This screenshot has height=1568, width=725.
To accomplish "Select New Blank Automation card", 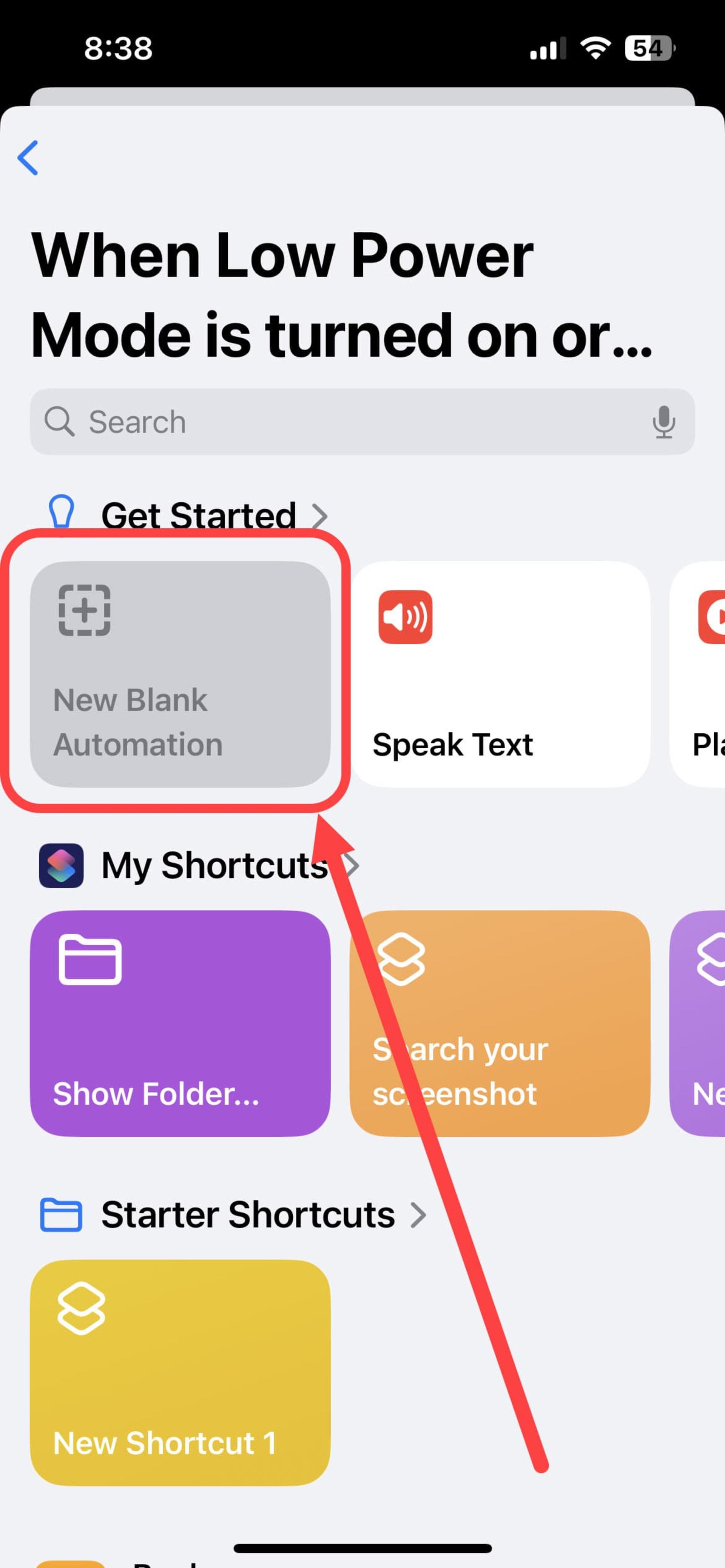I will 180,674.
